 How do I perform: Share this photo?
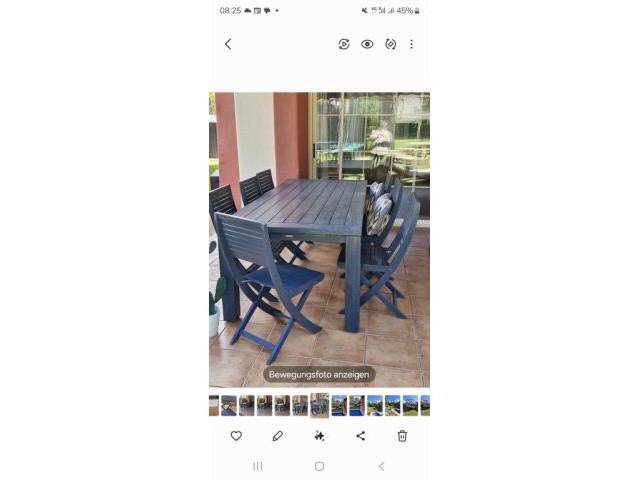(361, 436)
